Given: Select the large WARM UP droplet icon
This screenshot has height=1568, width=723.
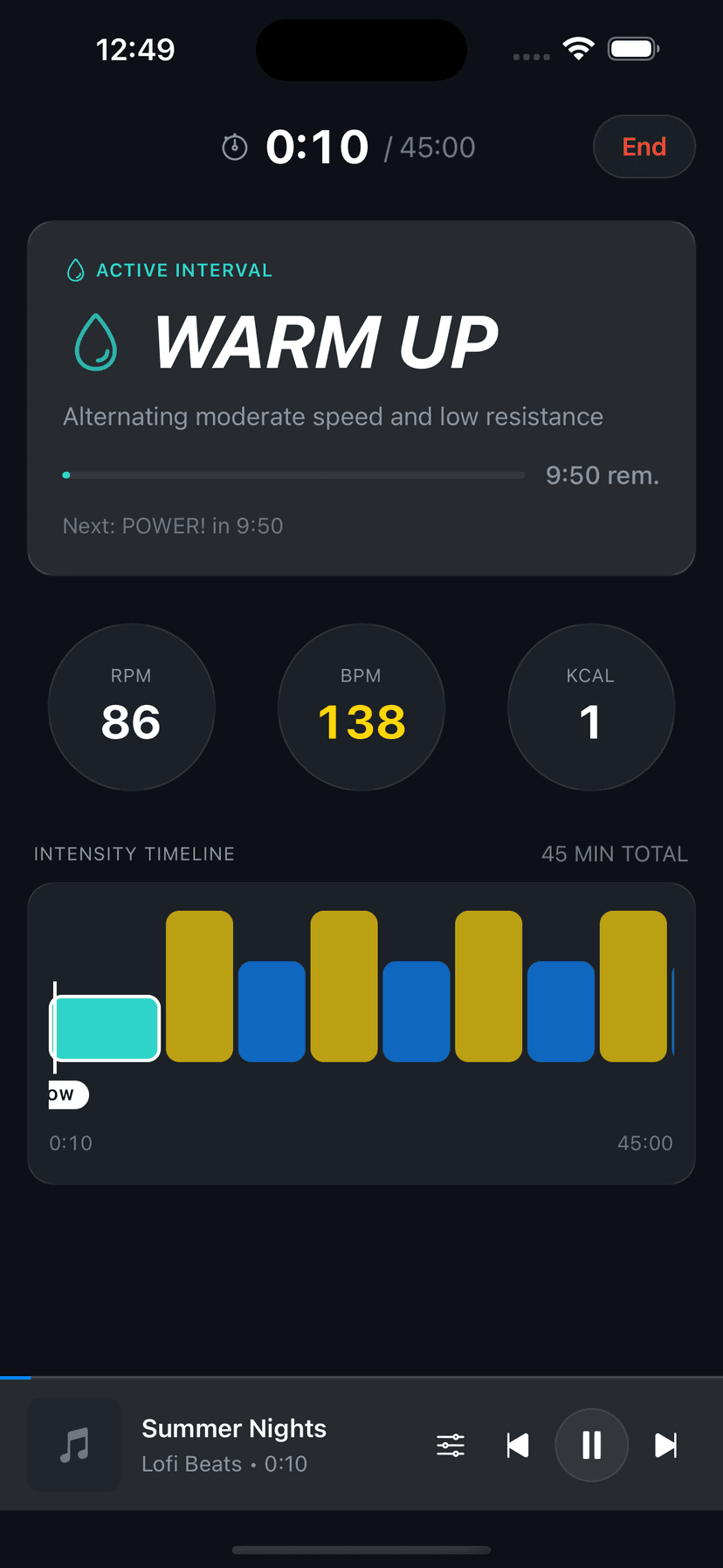Looking at the screenshot, I should pyautogui.click(x=95, y=342).
